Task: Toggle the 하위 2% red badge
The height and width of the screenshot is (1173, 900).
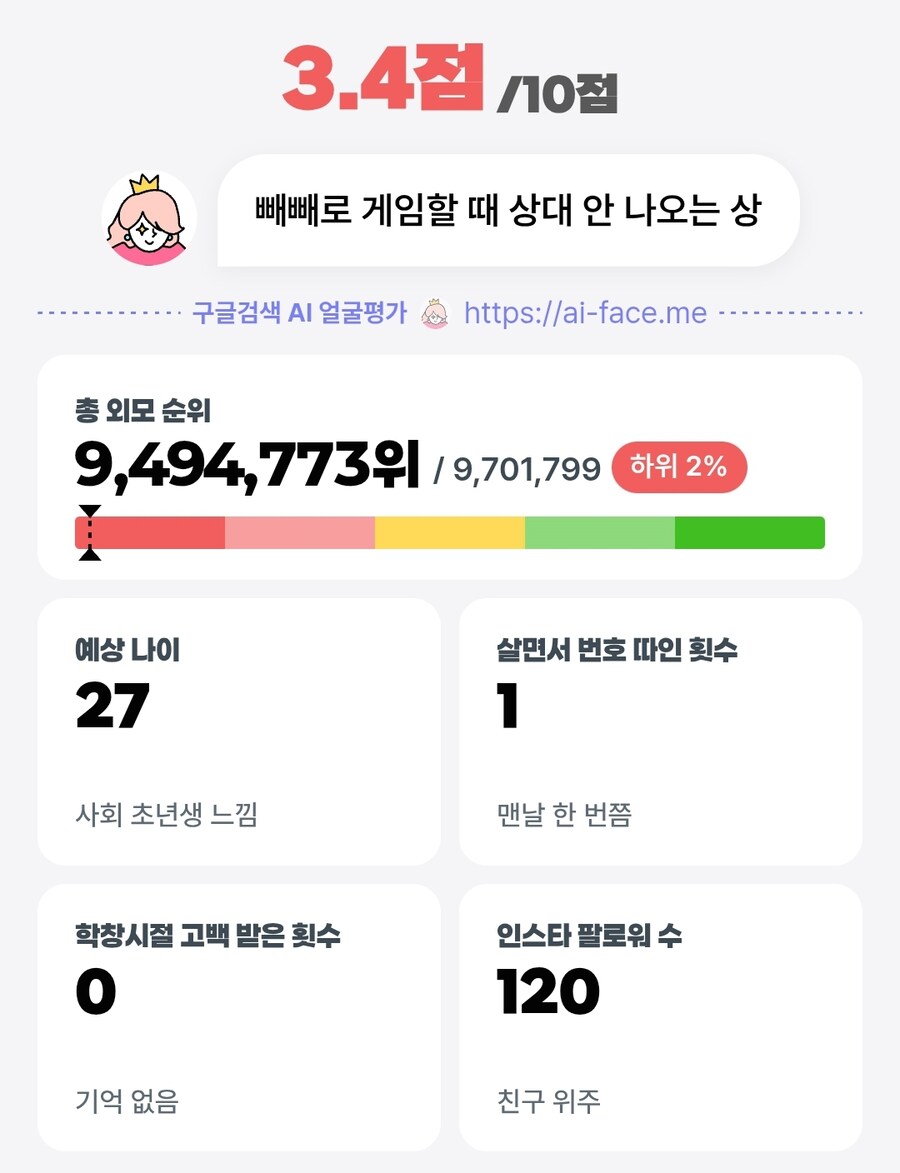Action: click(679, 468)
